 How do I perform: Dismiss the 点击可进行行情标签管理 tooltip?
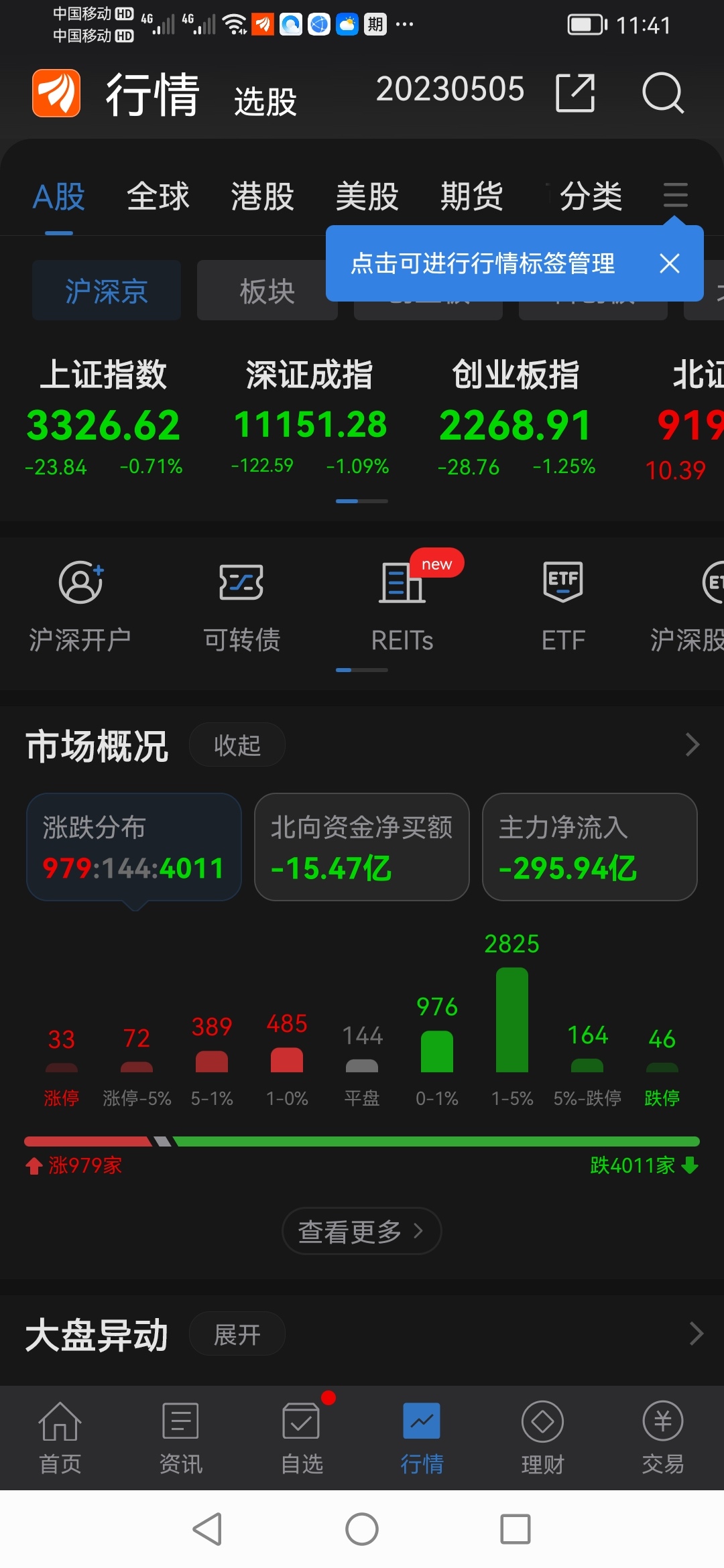click(x=669, y=263)
